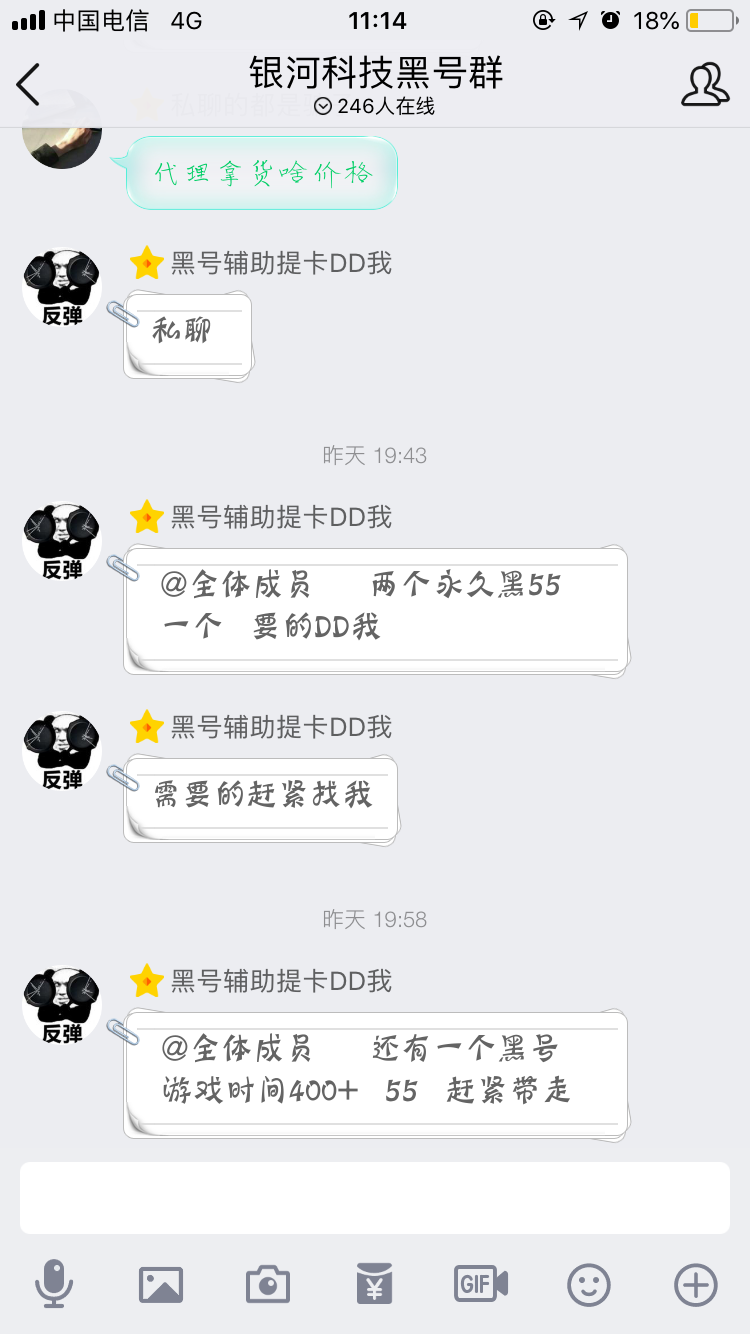Image resolution: width=750 pixels, height=1334 pixels.
Task: Tap the group title 银河科技黑号群
Action: coord(375,75)
